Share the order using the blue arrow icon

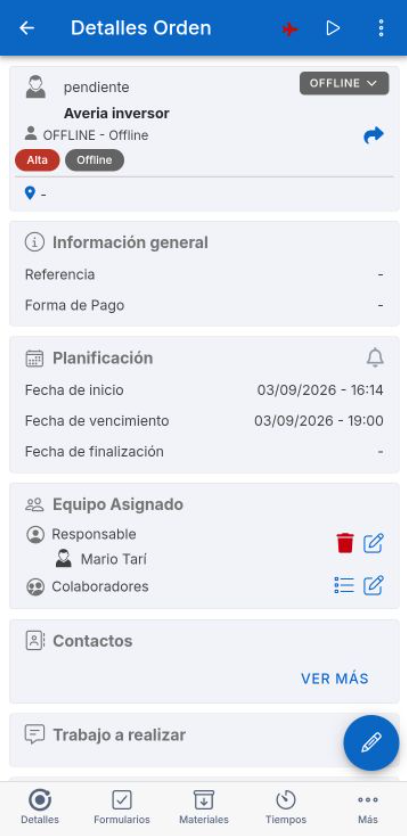[x=373, y=135]
